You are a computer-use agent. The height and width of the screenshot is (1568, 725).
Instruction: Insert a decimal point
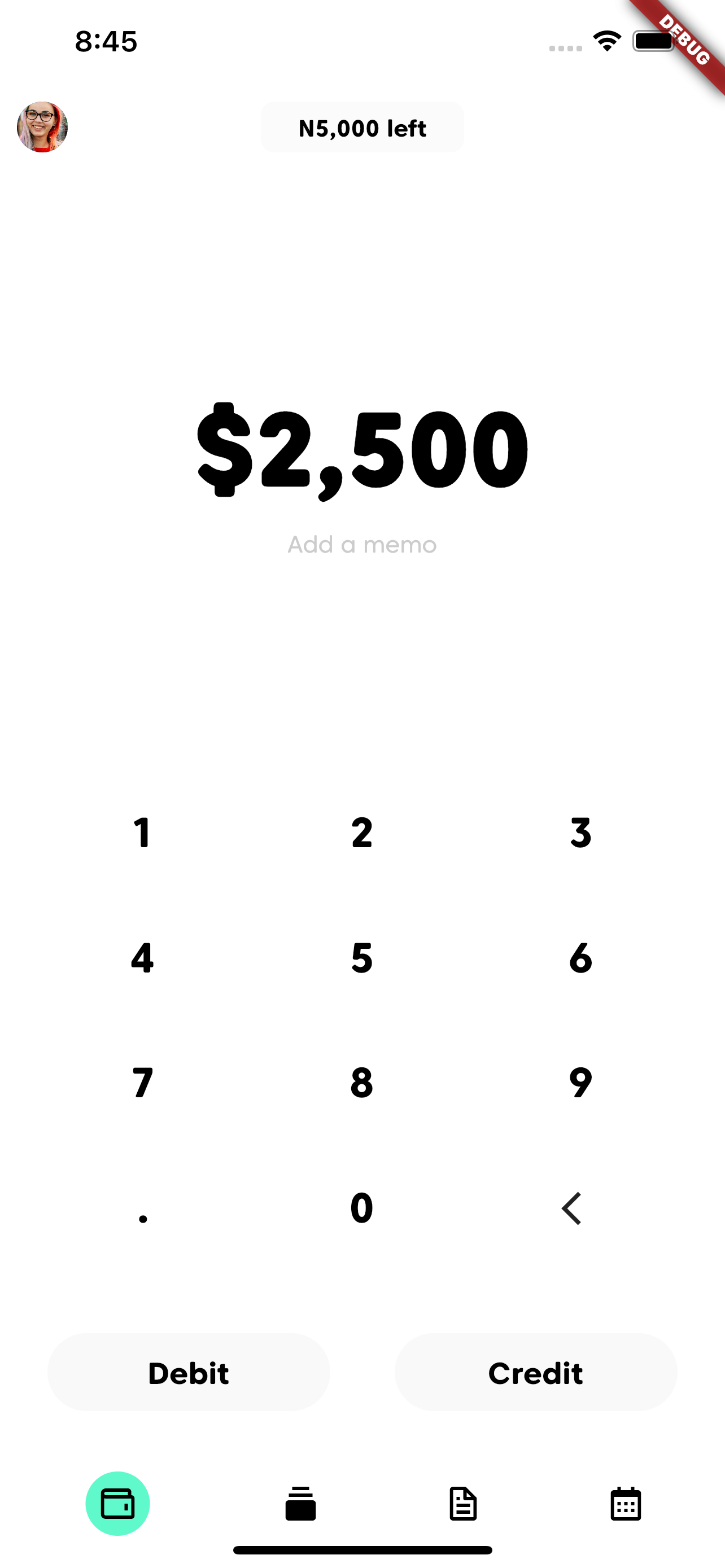[x=142, y=1211]
